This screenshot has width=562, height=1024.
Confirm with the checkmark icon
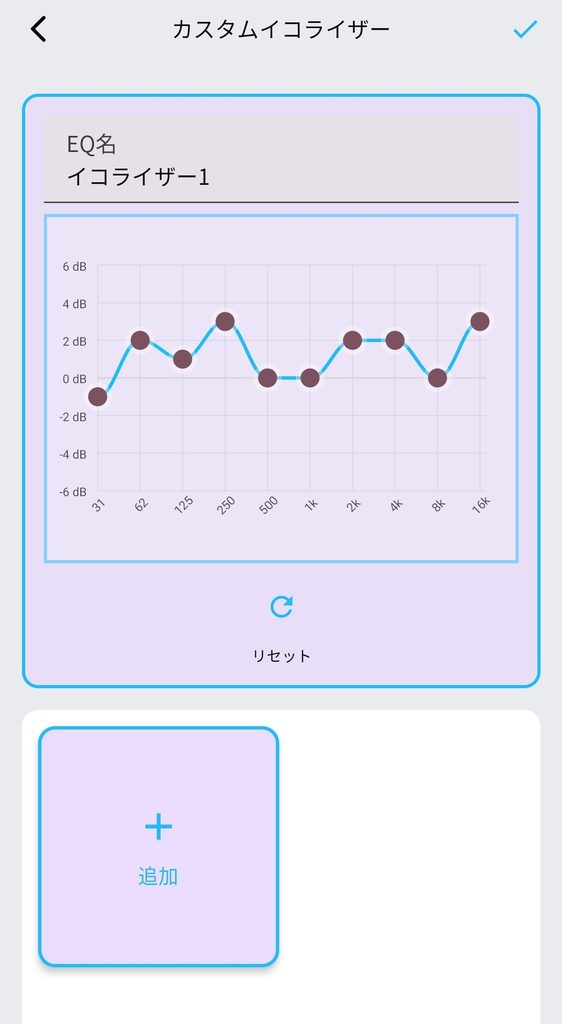pyautogui.click(x=525, y=29)
